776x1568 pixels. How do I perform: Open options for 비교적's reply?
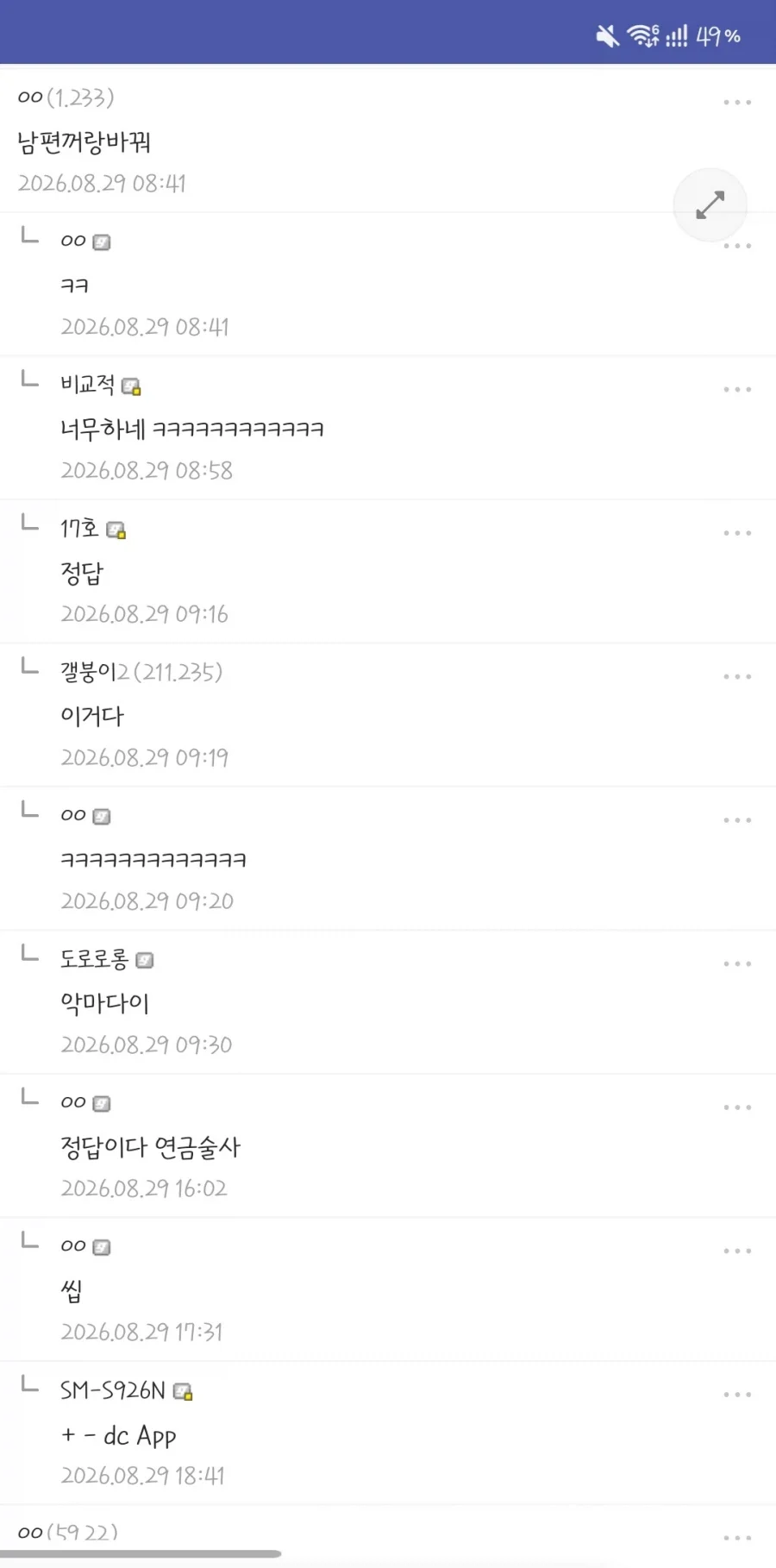pos(737,390)
